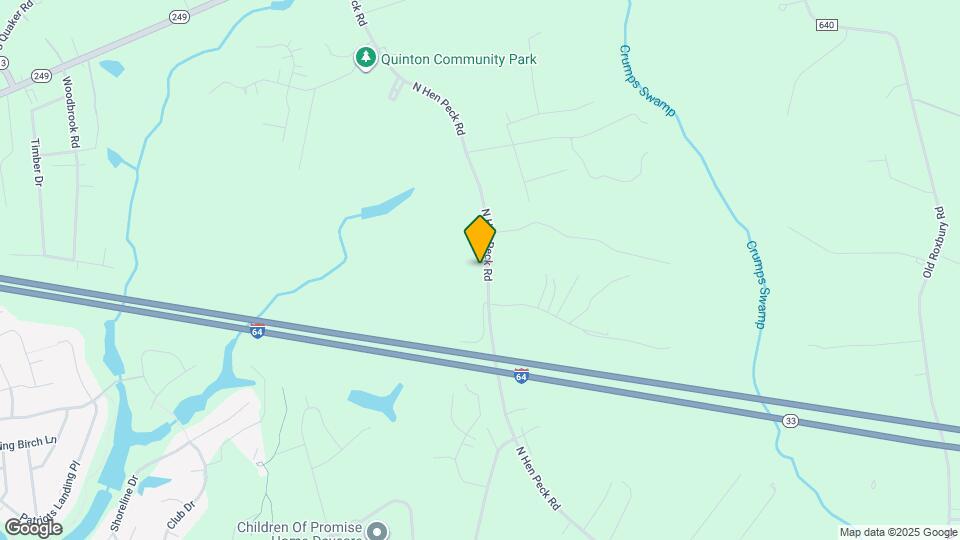Image resolution: width=960 pixels, height=540 pixels.
Task: Open the Quinton Community Park place pin
Action: pos(366,58)
